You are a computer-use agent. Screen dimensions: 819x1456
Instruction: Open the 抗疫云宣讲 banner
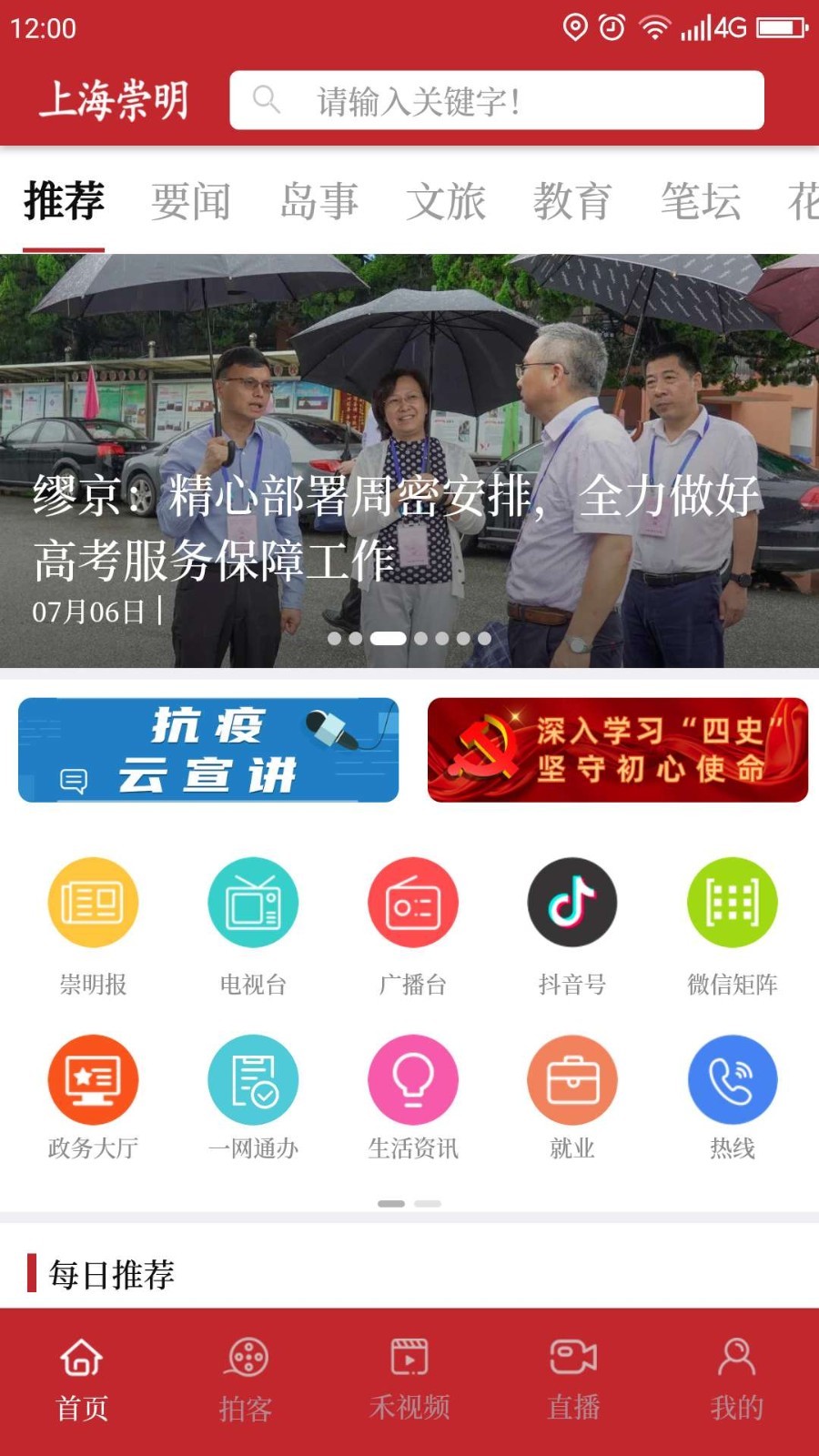pyautogui.click(x=207, y=749)
